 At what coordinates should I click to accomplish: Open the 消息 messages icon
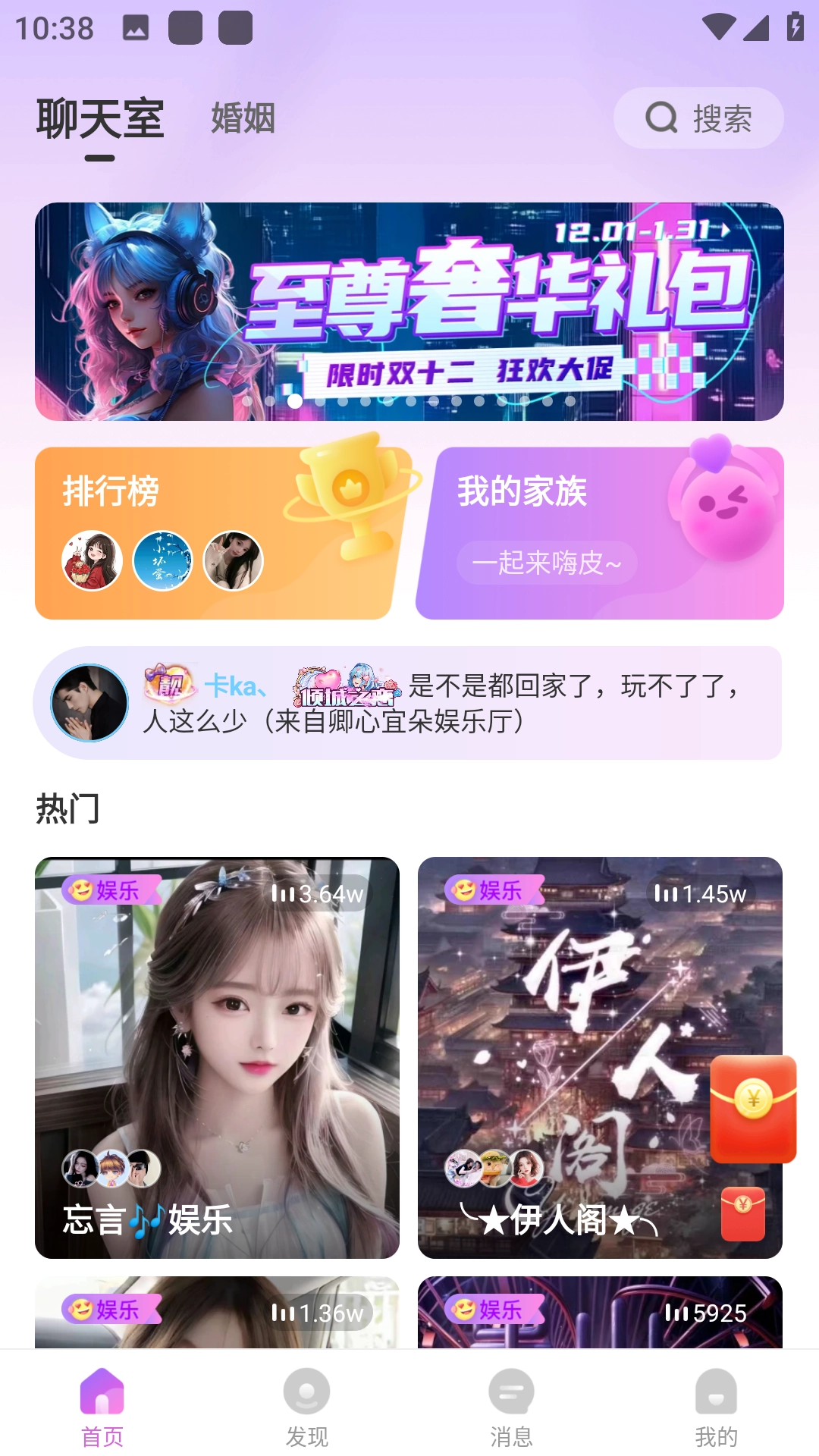point(510,1389)
